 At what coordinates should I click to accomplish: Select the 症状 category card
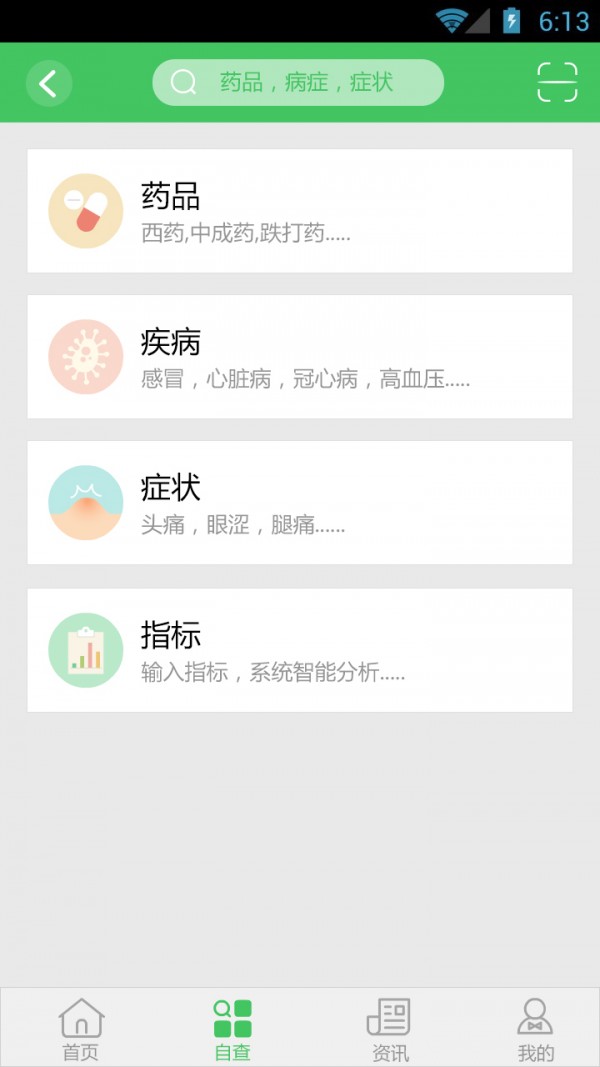point(300,503)
